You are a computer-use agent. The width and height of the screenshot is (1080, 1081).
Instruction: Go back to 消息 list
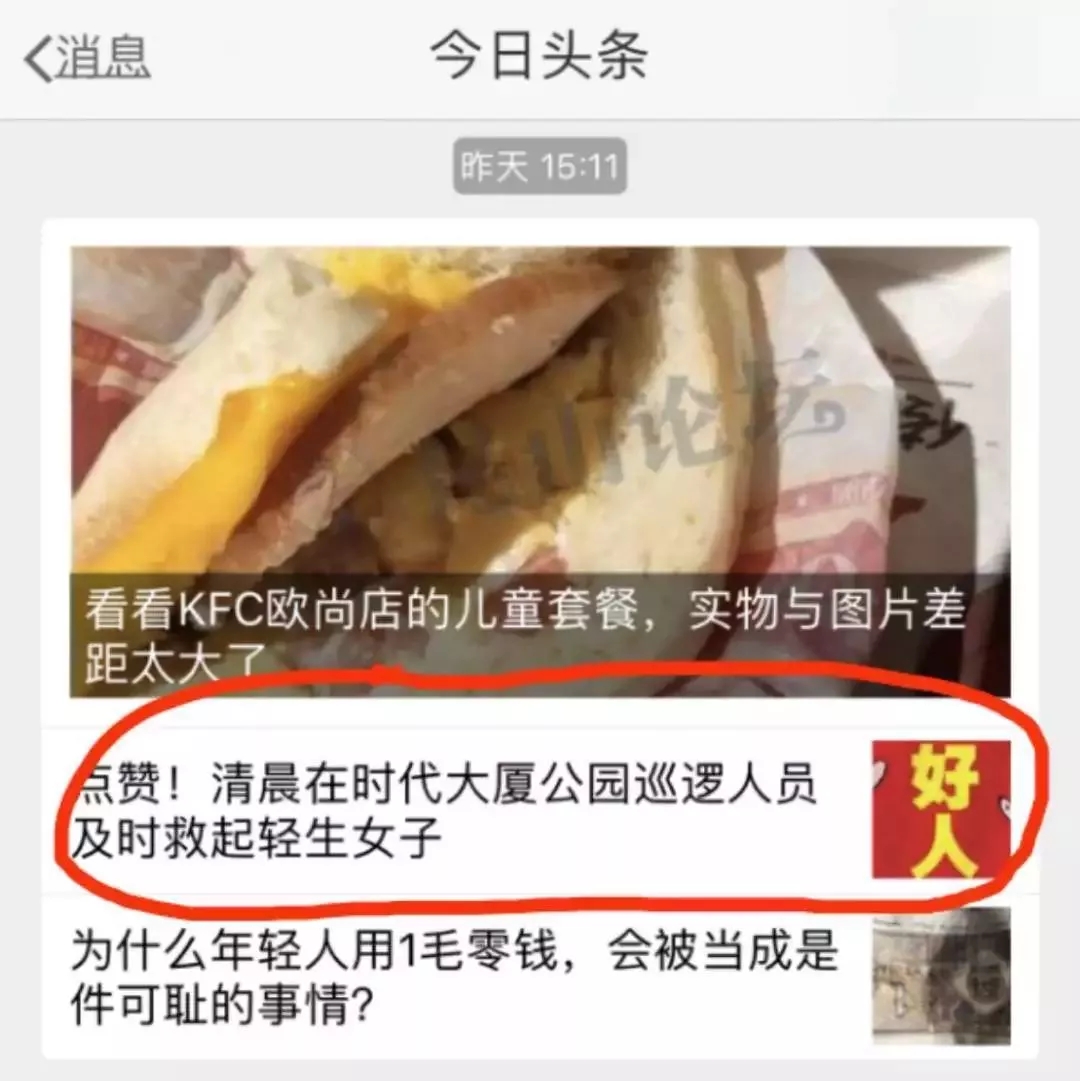click(x=88, y=58)
